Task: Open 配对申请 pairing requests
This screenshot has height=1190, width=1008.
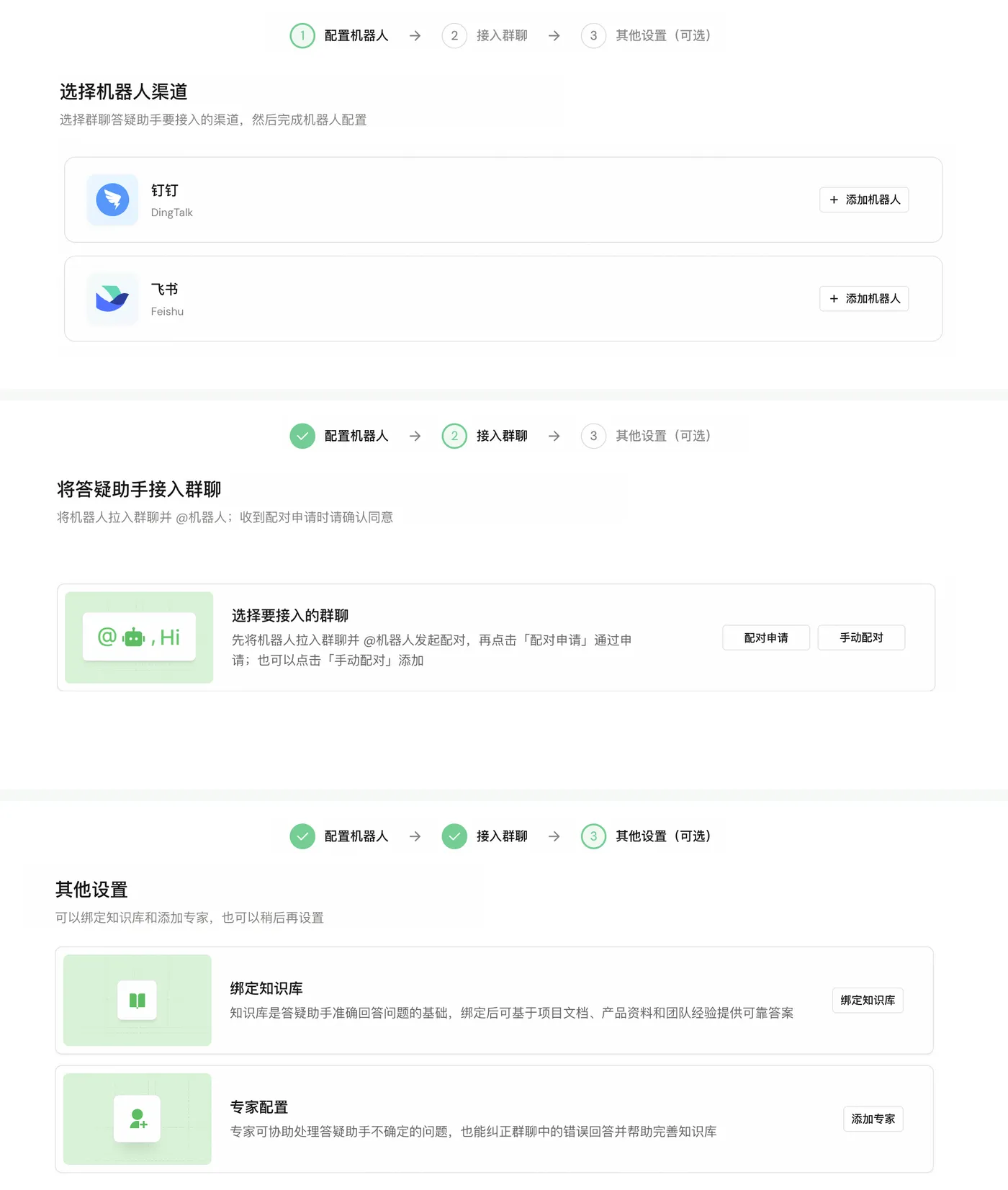Action: click(766, 637)
